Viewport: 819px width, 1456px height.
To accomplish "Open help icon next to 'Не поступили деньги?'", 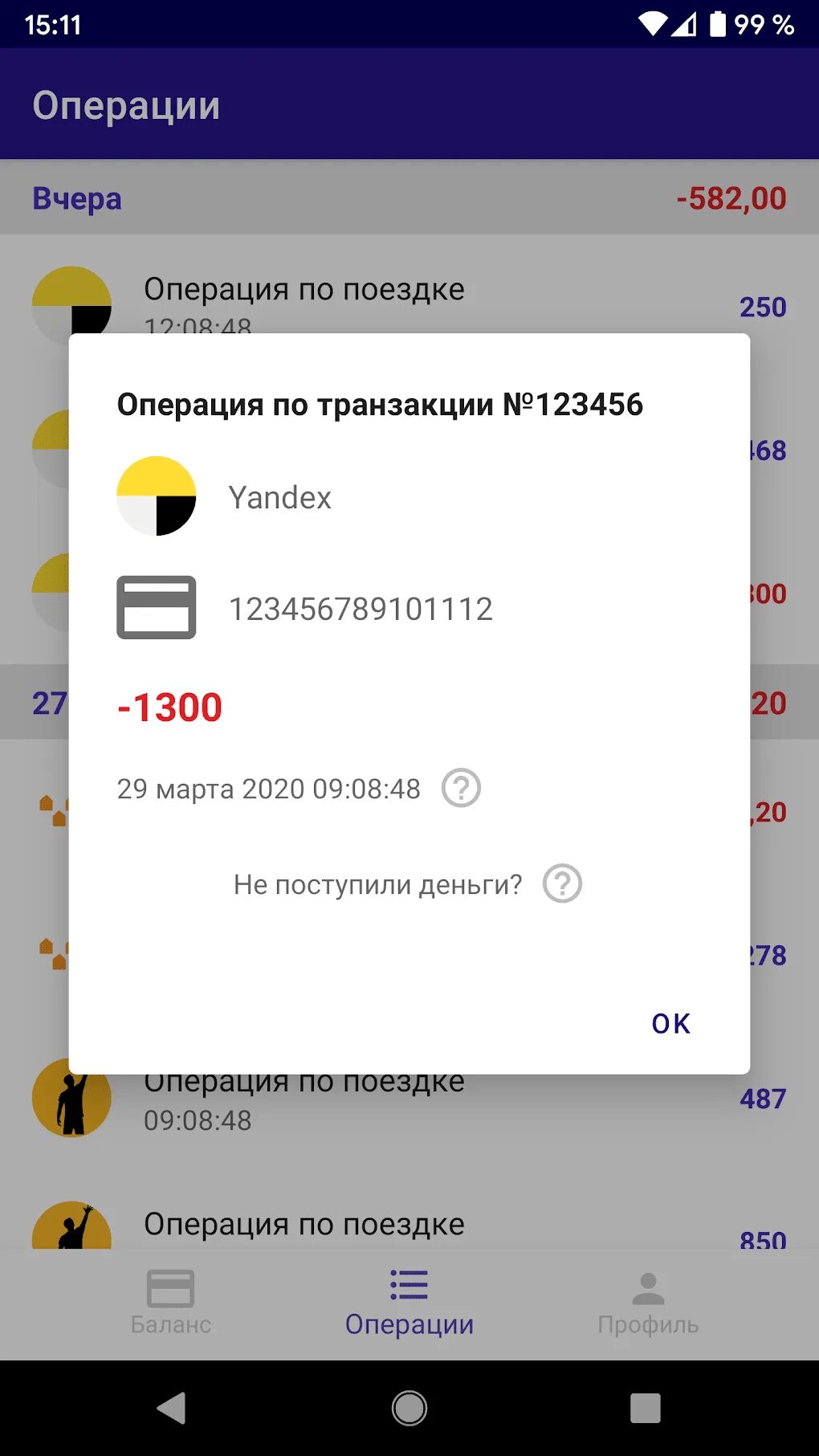I will tap(562, 883).
